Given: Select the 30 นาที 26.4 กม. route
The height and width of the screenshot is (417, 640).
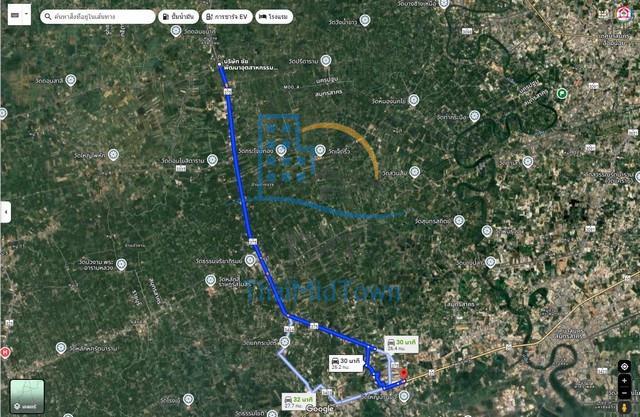Looking at the screenshot, I should coord(405,345).
